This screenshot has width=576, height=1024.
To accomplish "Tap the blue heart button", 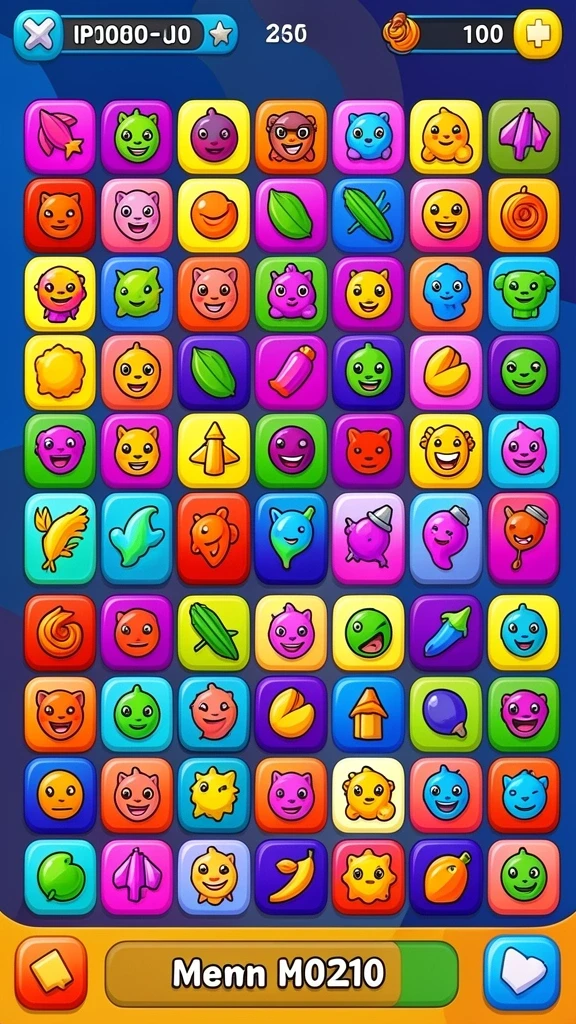I will click(x=522, y=974).
